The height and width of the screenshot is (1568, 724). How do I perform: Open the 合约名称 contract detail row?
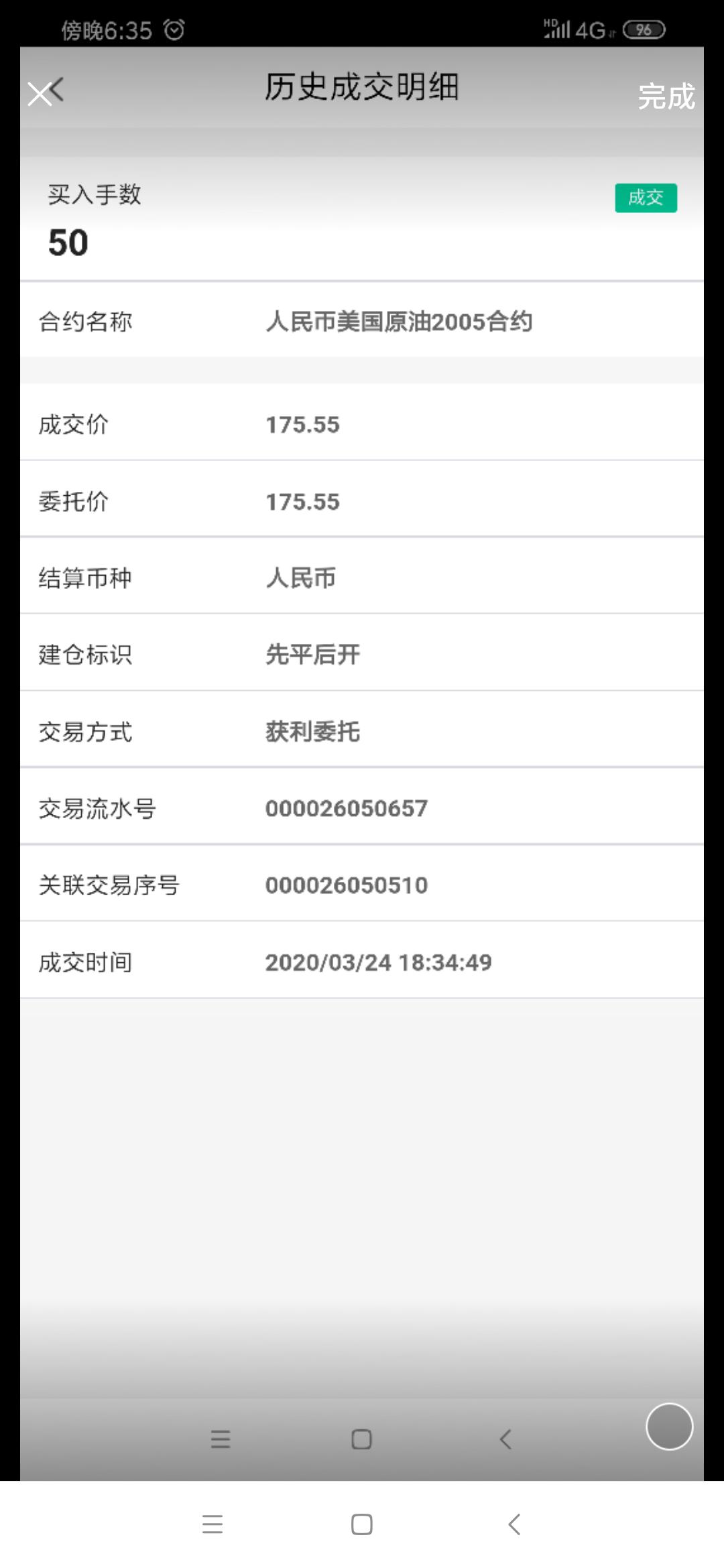tap(362, 320)
